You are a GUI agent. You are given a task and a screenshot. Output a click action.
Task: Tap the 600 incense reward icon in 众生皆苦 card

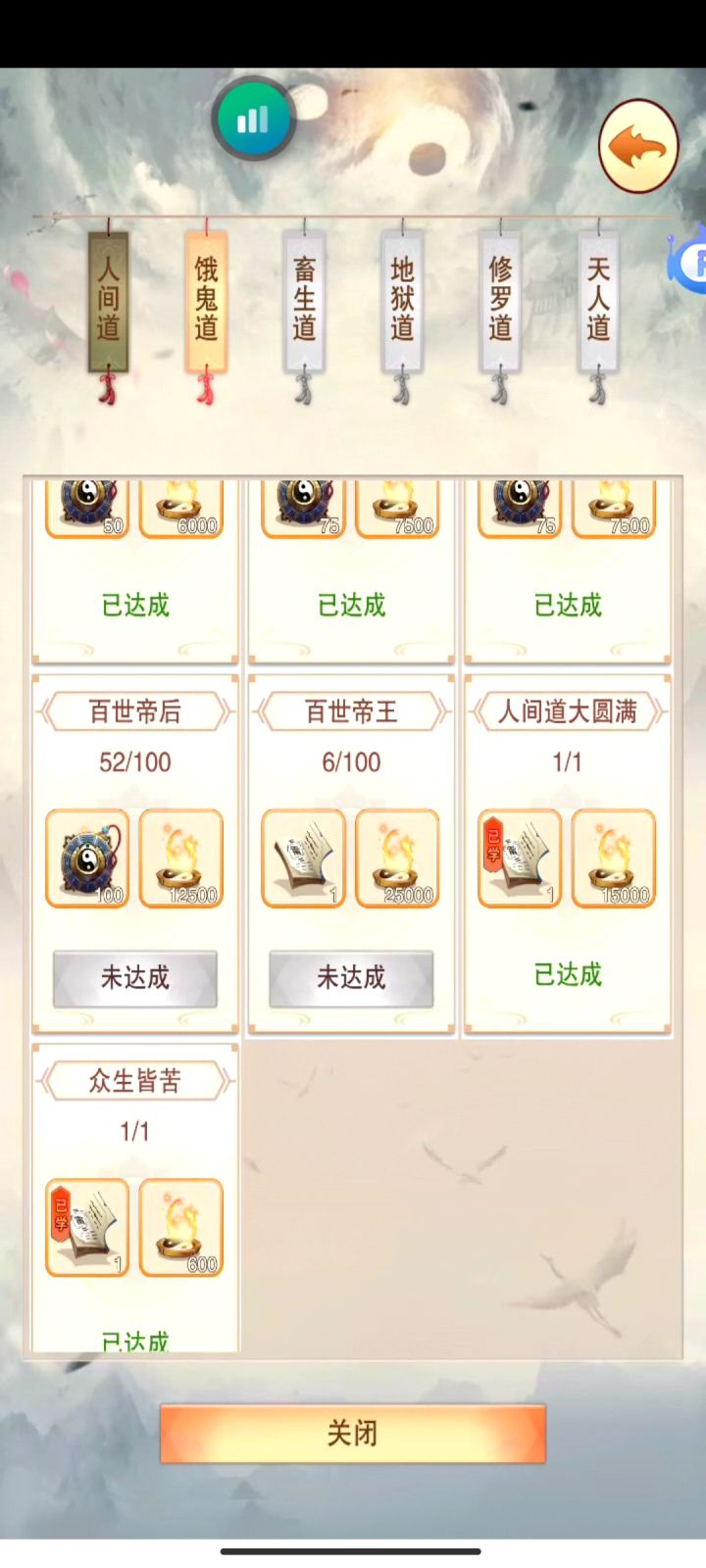click(180, 1228)
